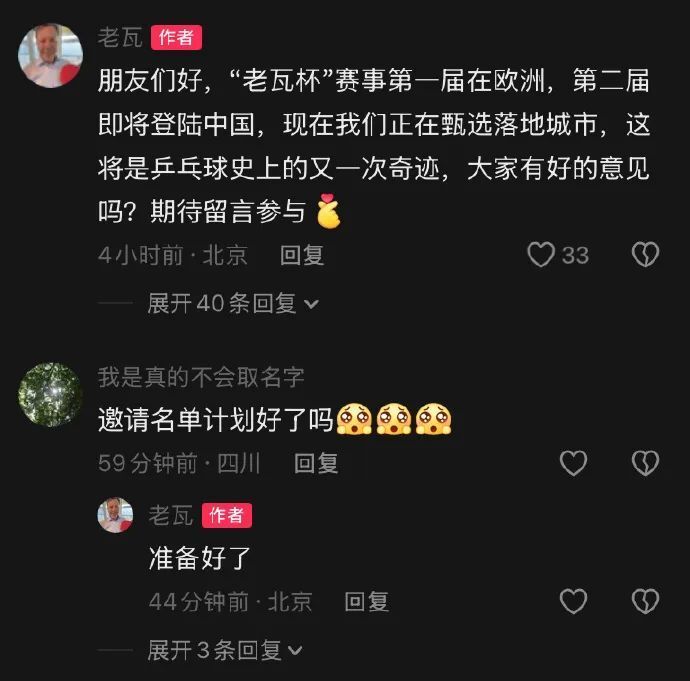Expand 展开3条回复 under 准备好了

pos(225,650)
